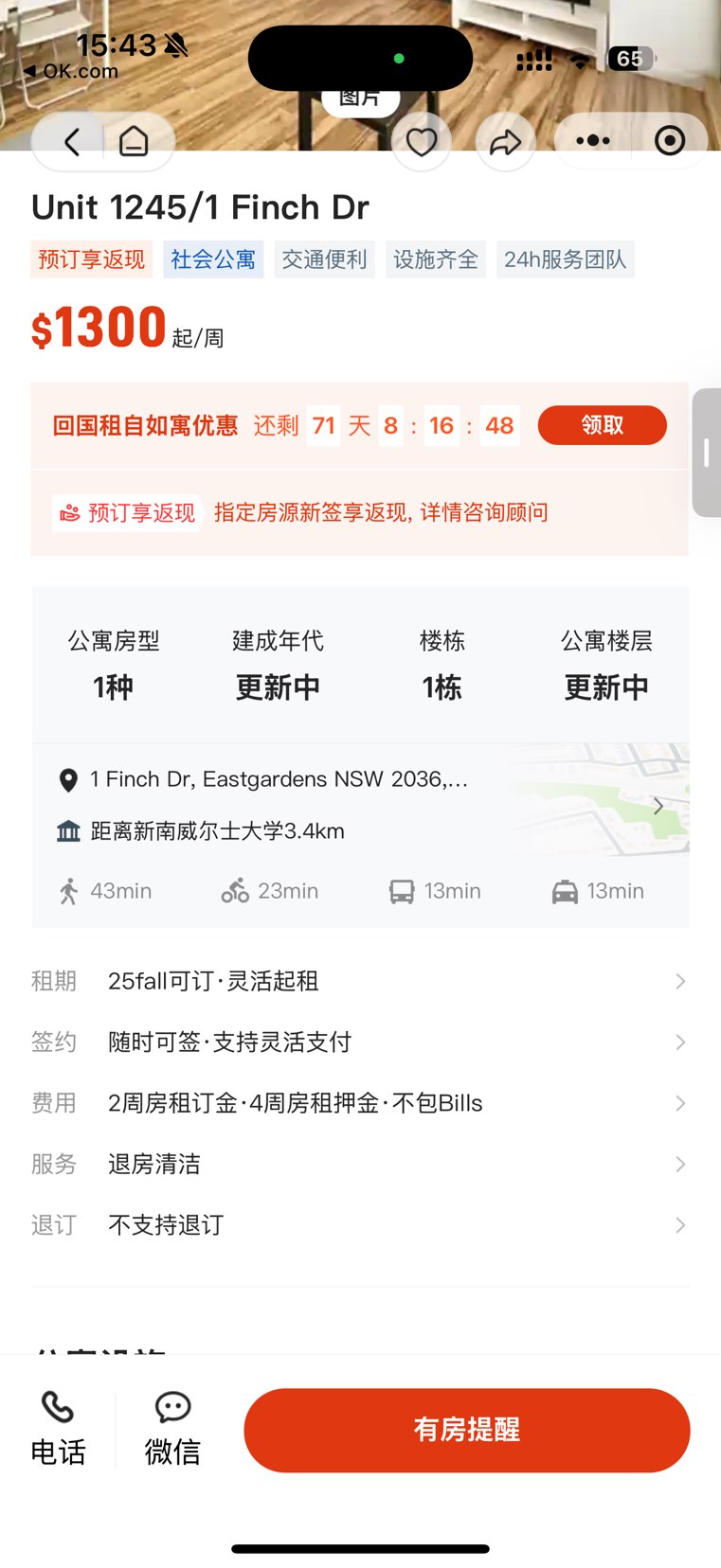Open the three-dot more menu
Image resolution: width=721 pixels, height=1568 pixels.
(x=593, y=141)
